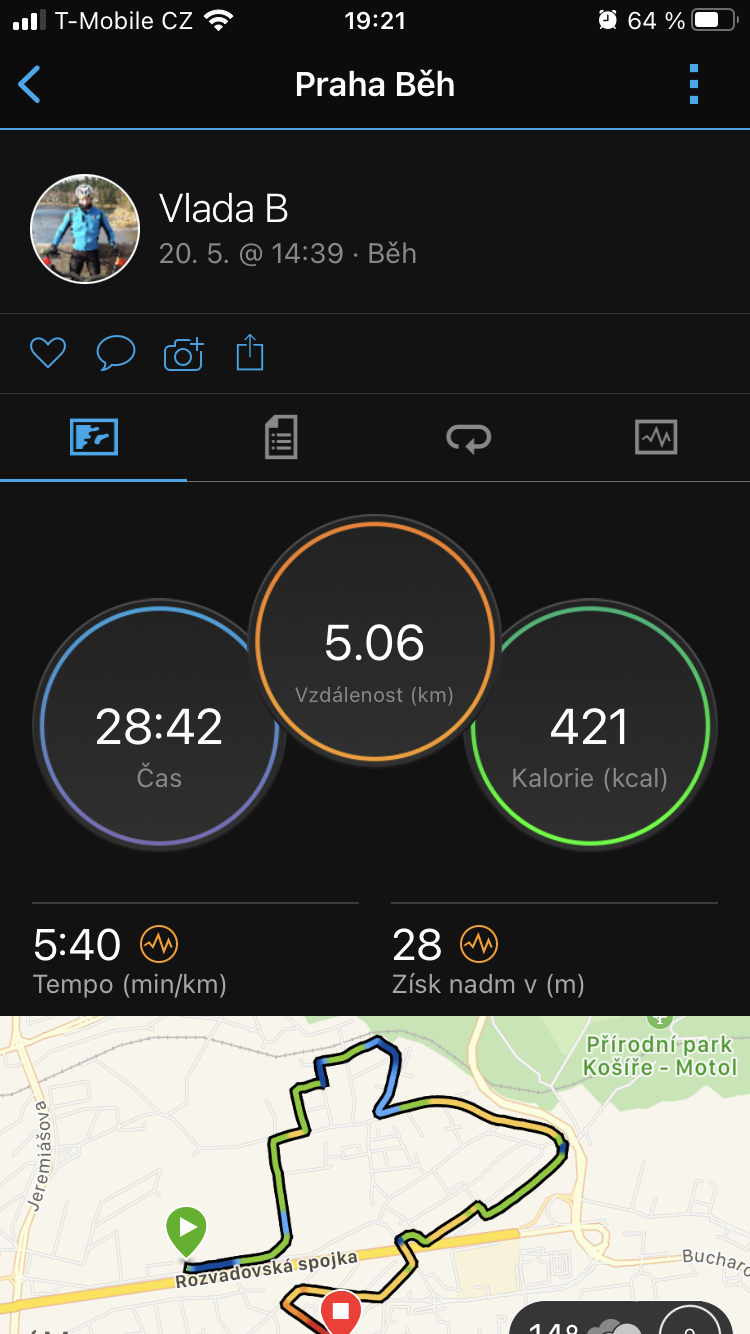
Task: Open the three-dot overflow menu
Action: [x=694, y=85]
